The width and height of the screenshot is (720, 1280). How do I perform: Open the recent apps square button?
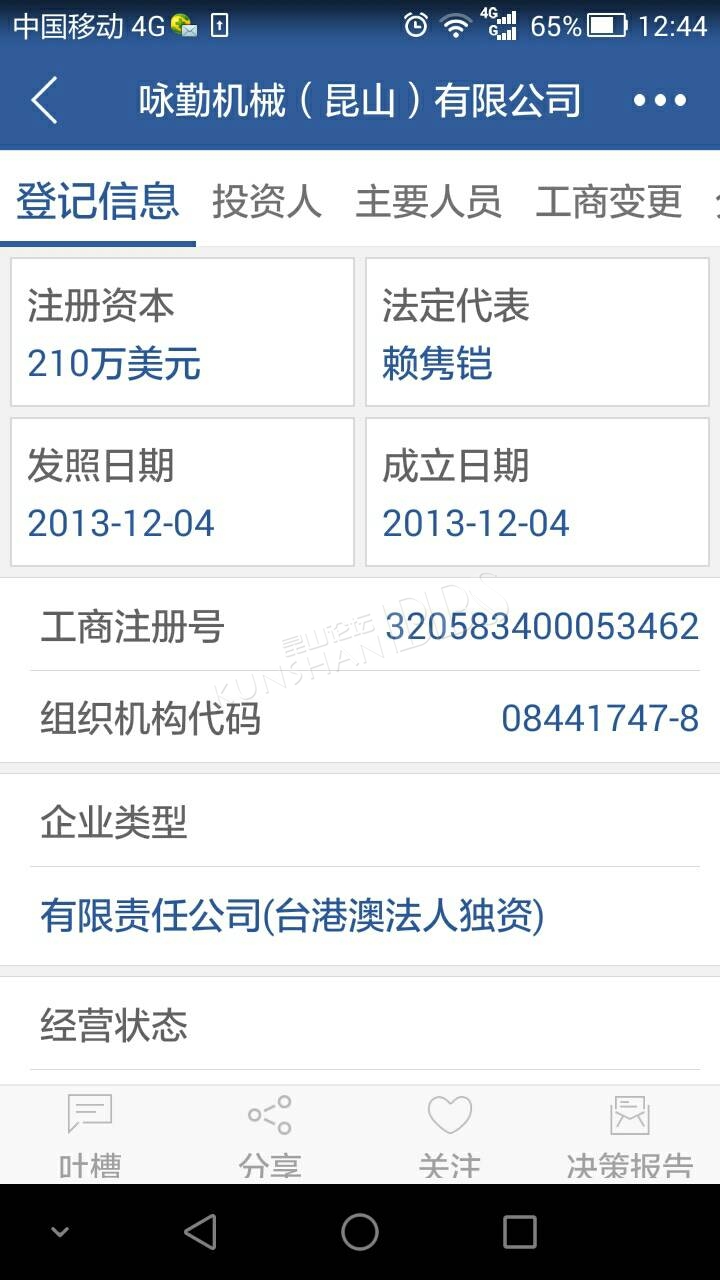point(520,1232)
